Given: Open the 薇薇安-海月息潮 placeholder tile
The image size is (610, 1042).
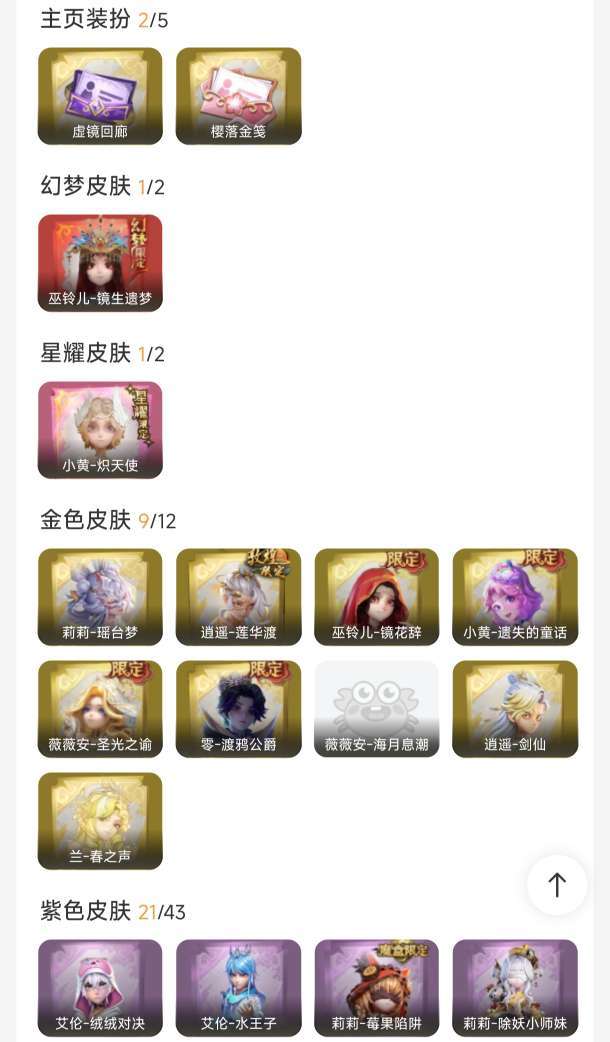Looking at the screenshot, I should (x=377, y=709).
